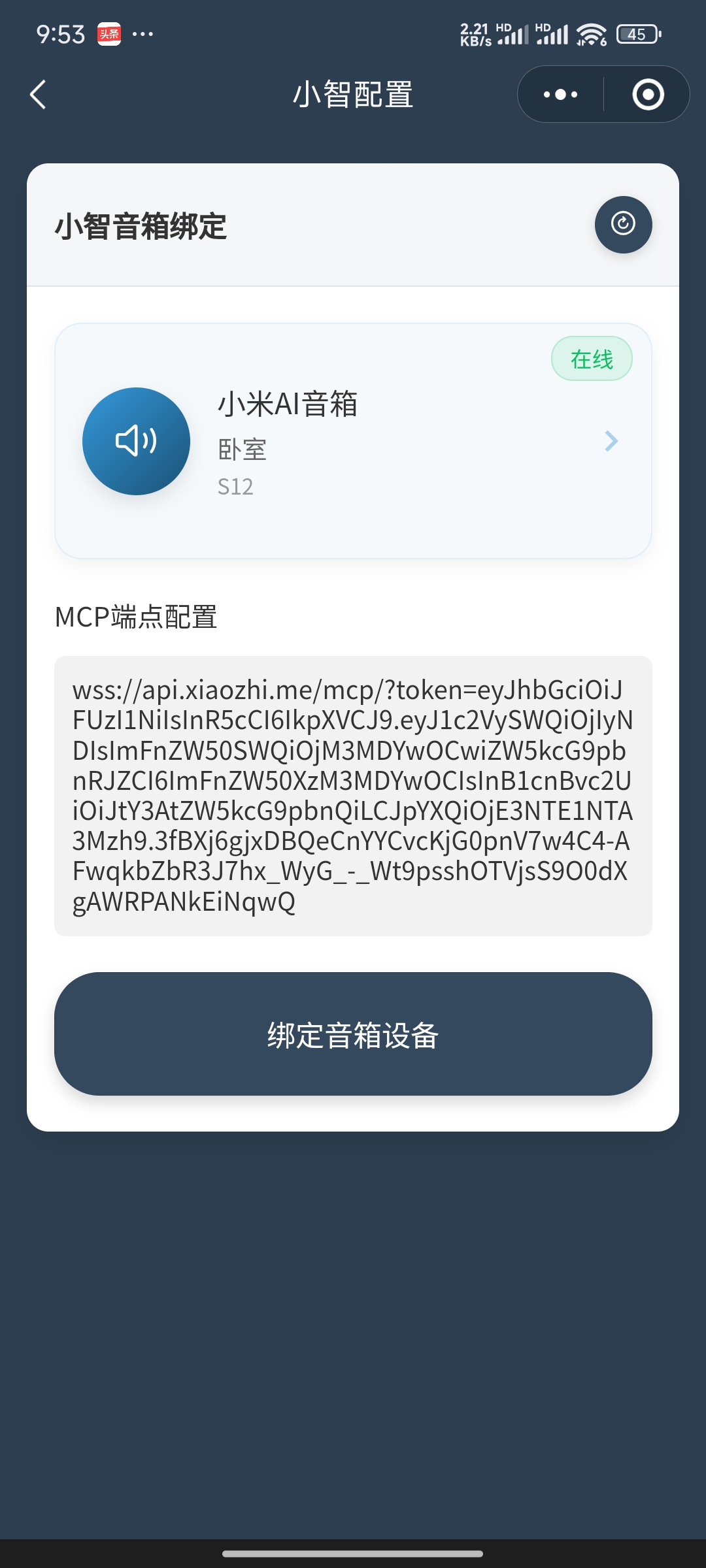
Task: Close the mini program with the circle button
Action: click(648, 95)
